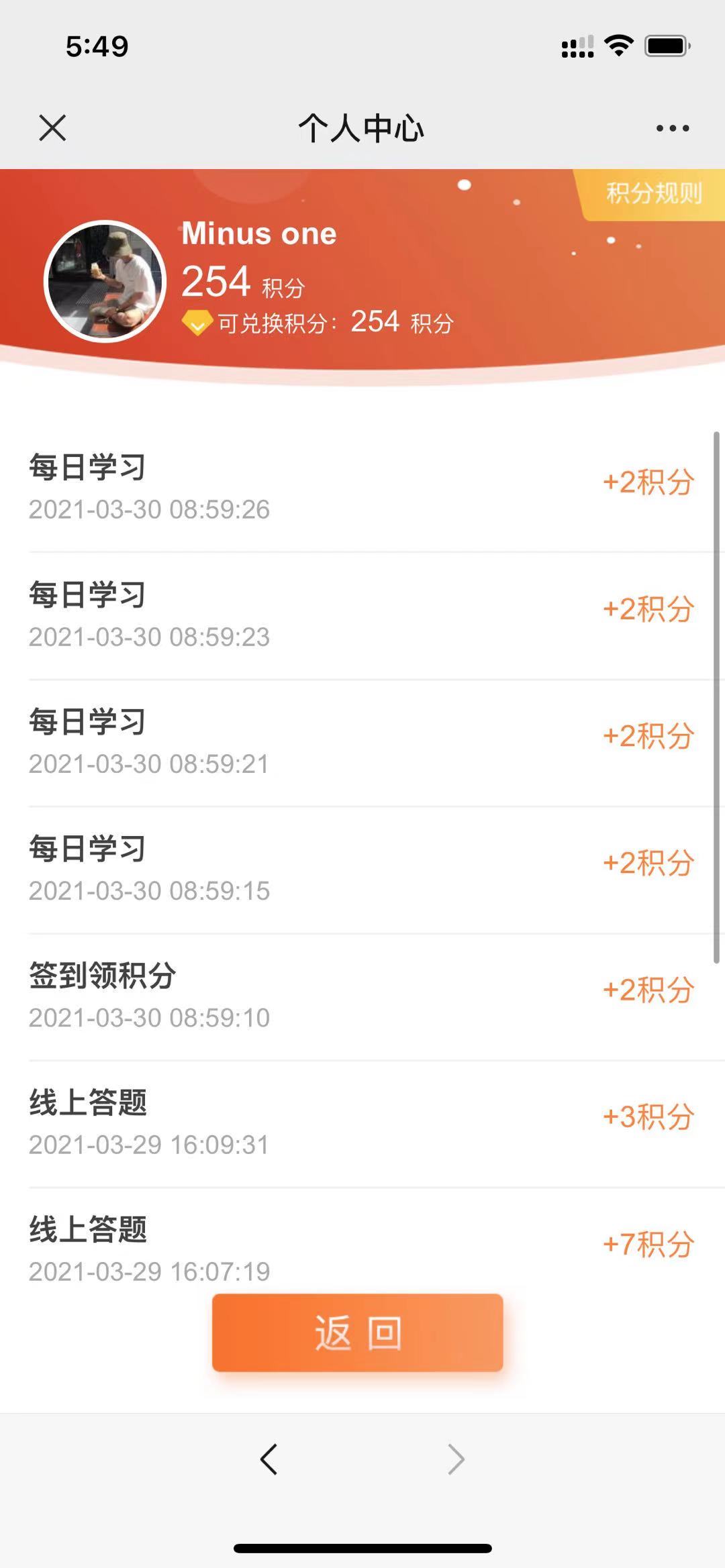Tap the 返回 button
Viewport: 725px width, 1568px height.
(357, 1332)
